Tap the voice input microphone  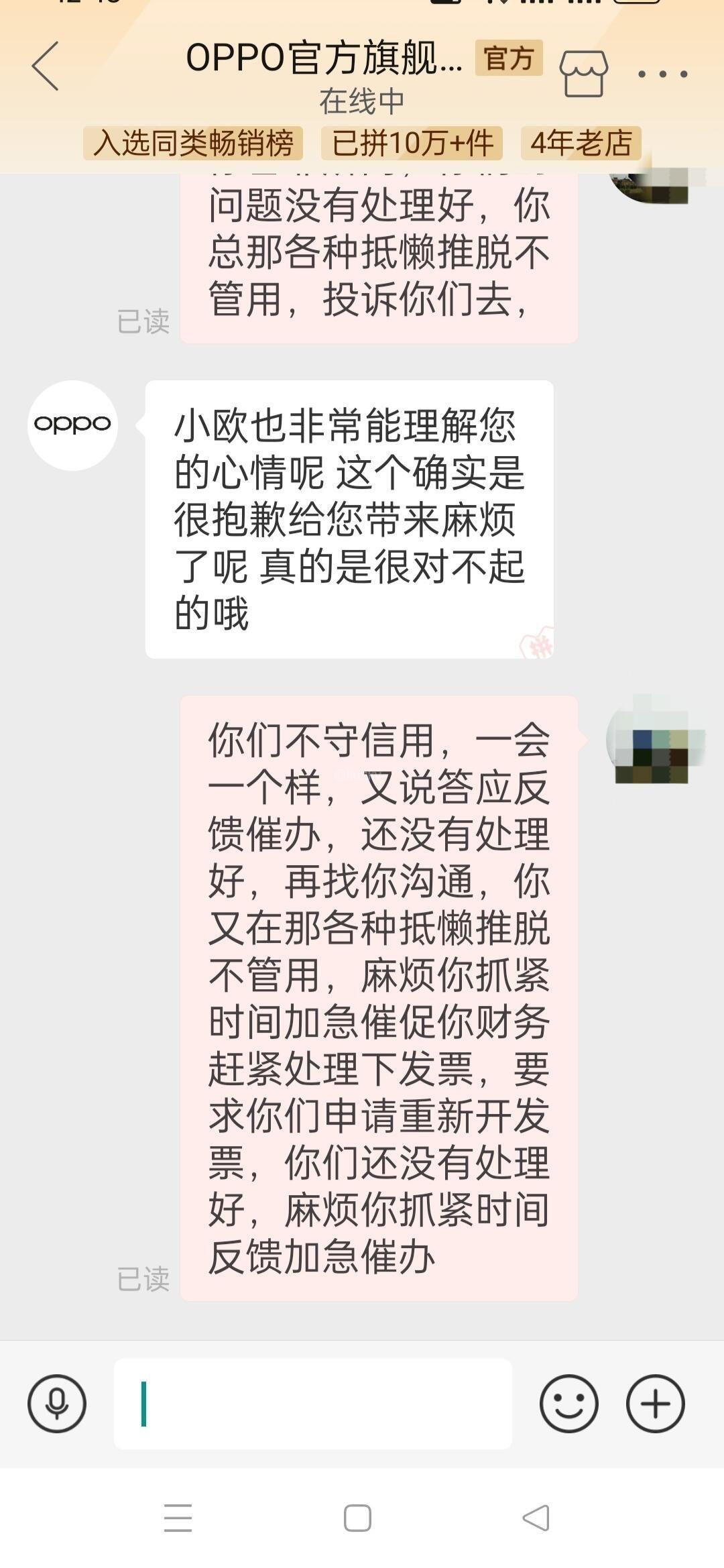click(57, 1404)
